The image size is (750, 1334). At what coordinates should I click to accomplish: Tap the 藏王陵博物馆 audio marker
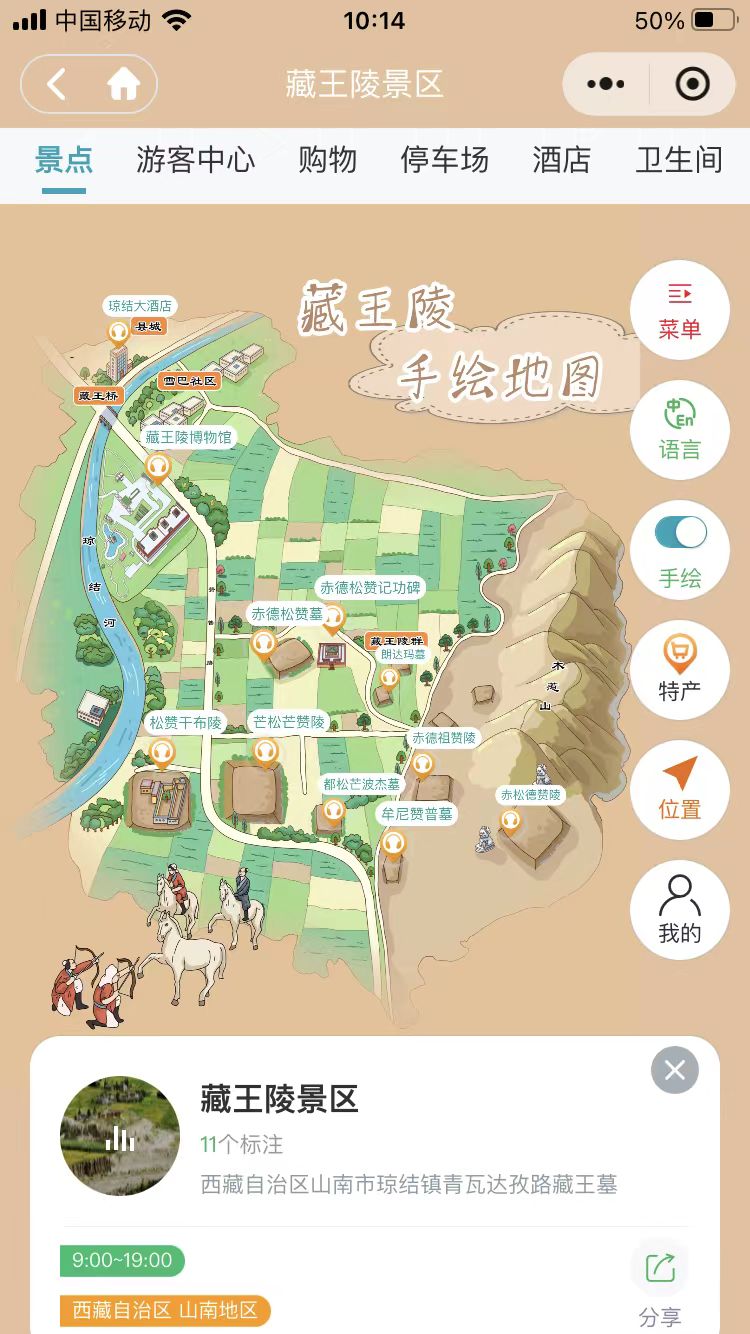click(x=158, y=466)
